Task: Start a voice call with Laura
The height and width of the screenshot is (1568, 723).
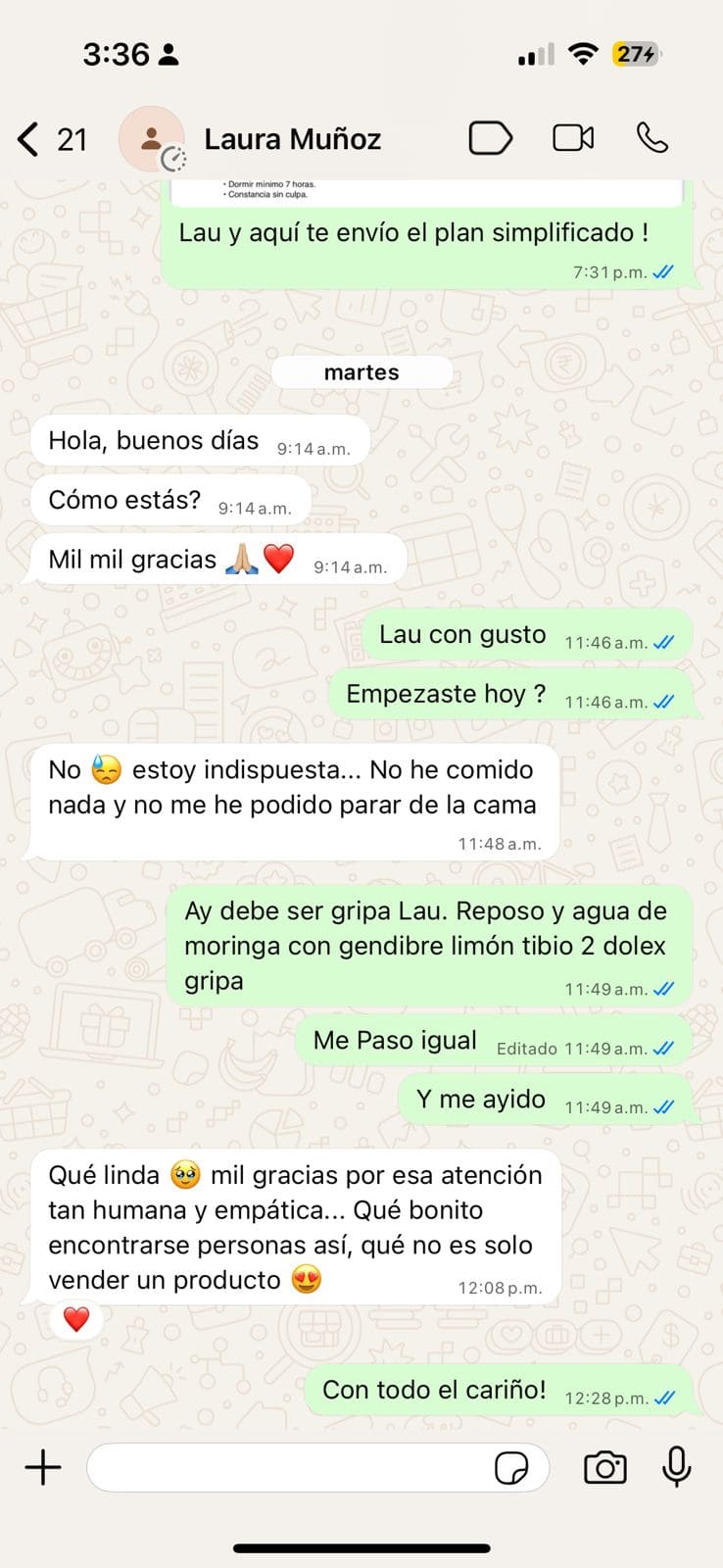Action: [x=652, y=138]
